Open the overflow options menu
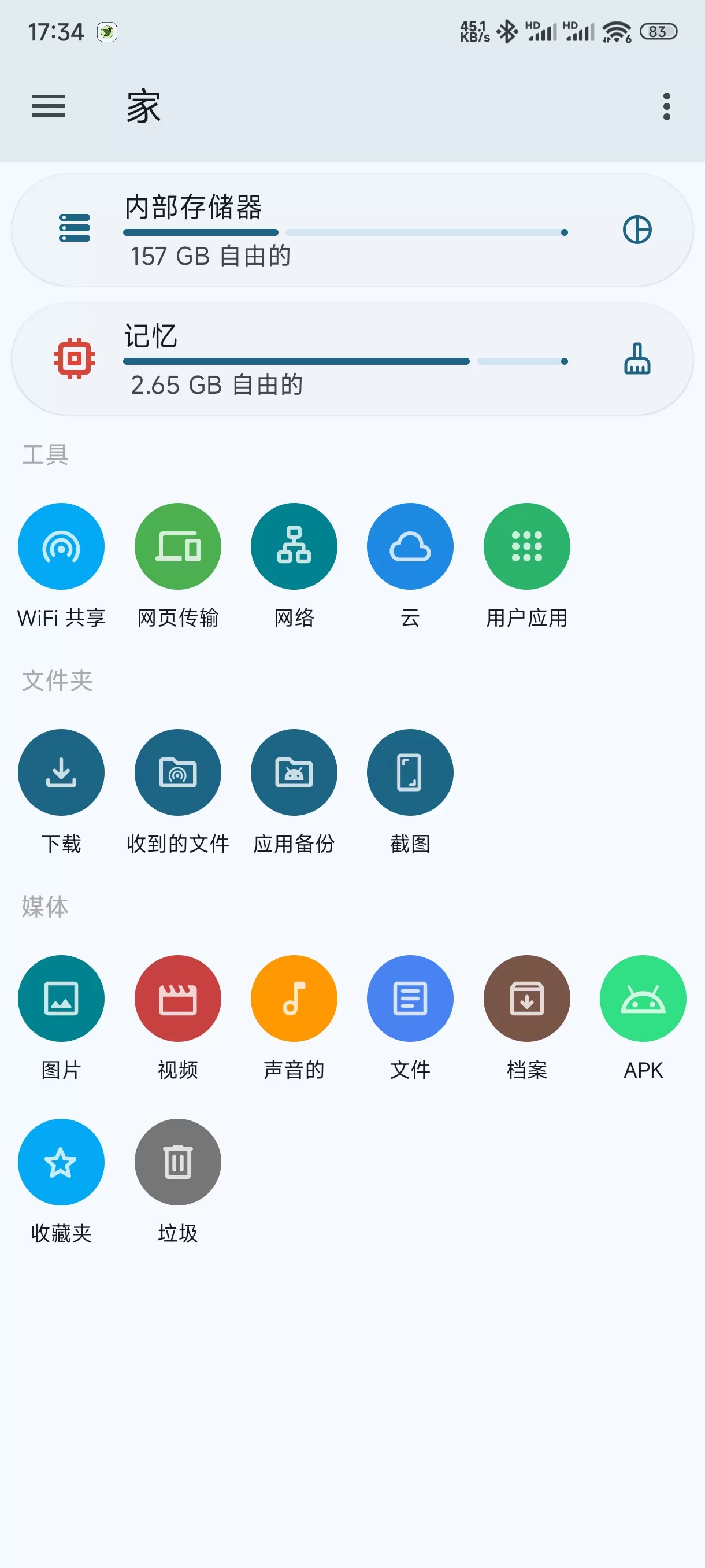Viewport: 705px width, 1568px height. (x=667, y=106)
